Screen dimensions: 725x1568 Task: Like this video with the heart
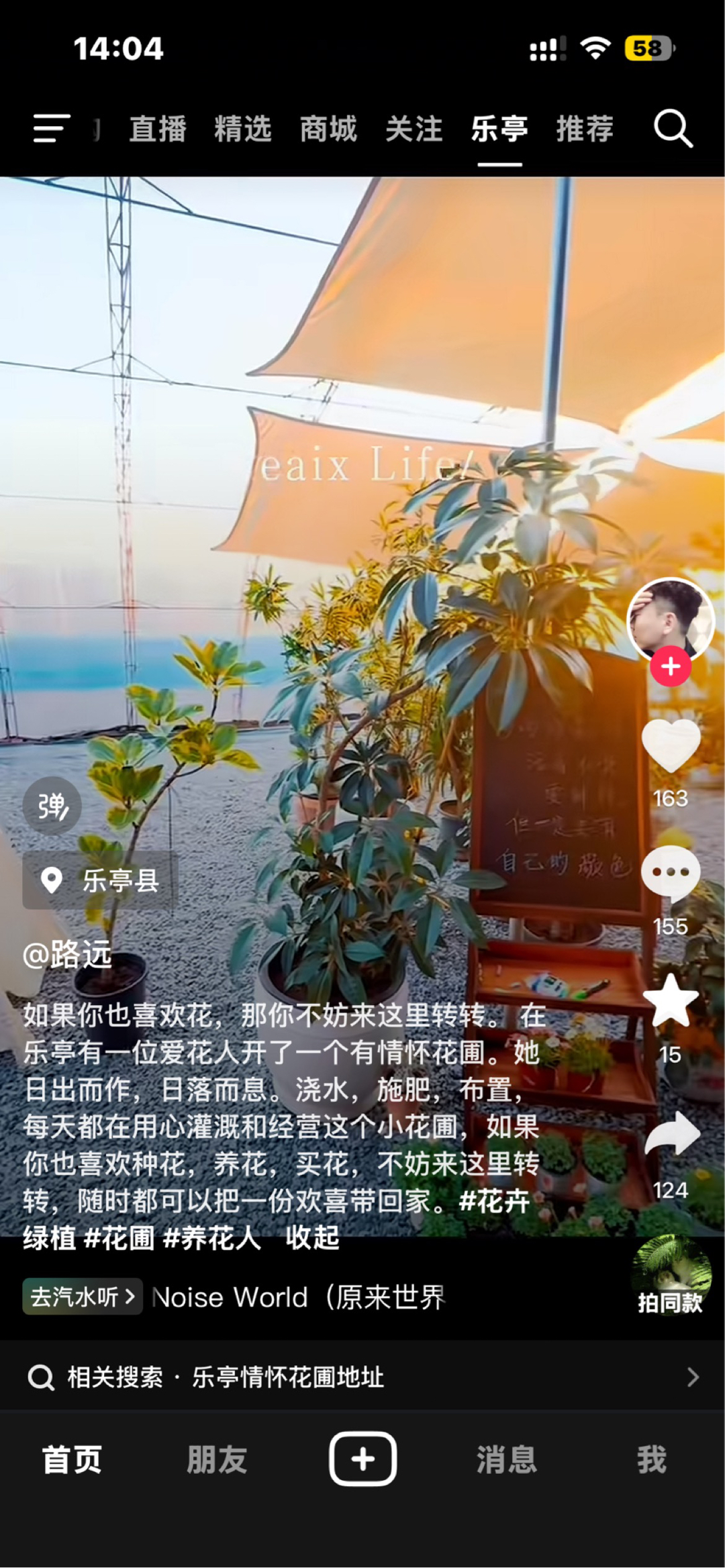(671, 746)
